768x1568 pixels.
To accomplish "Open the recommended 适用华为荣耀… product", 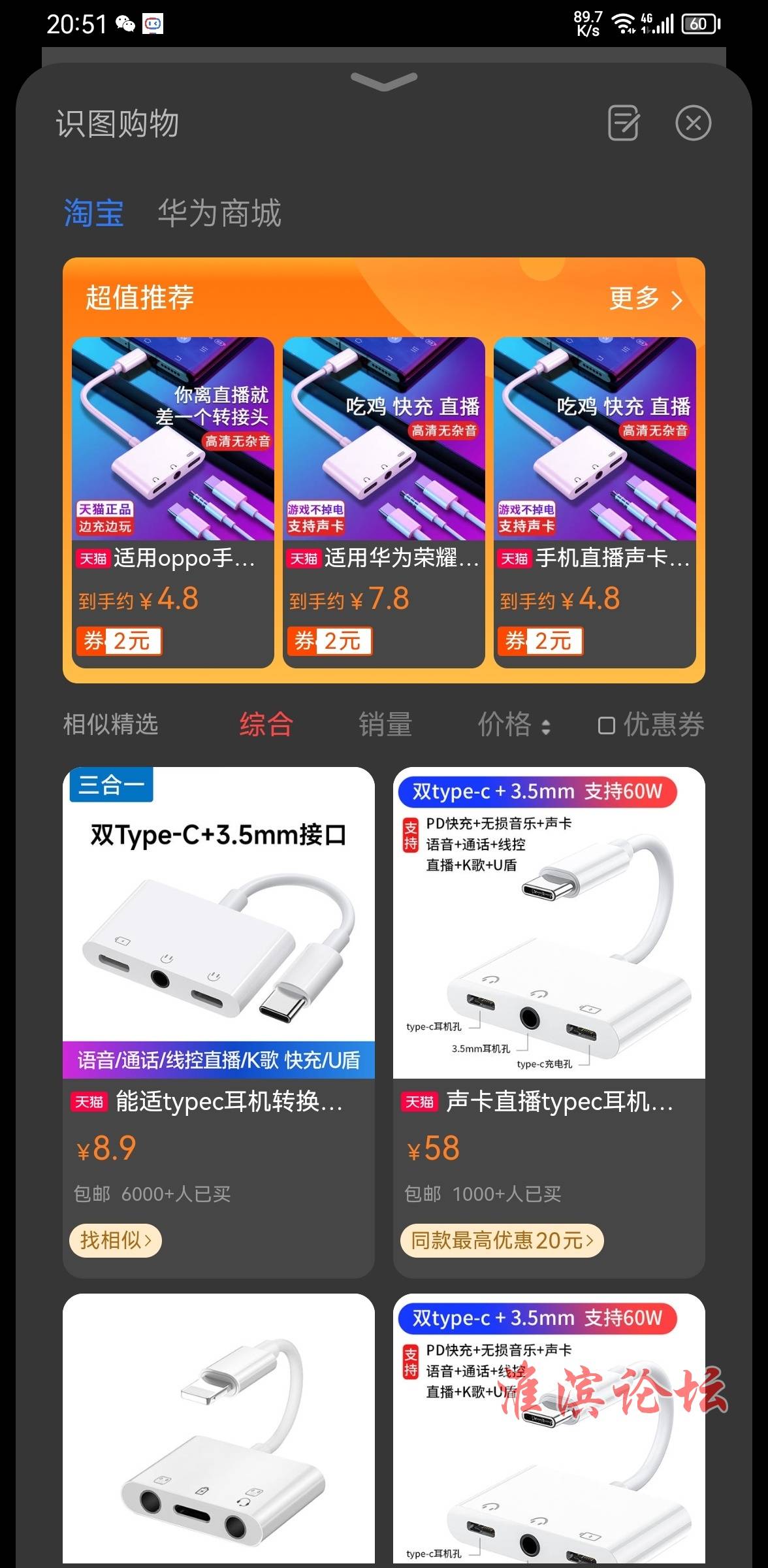I will 383,502.
